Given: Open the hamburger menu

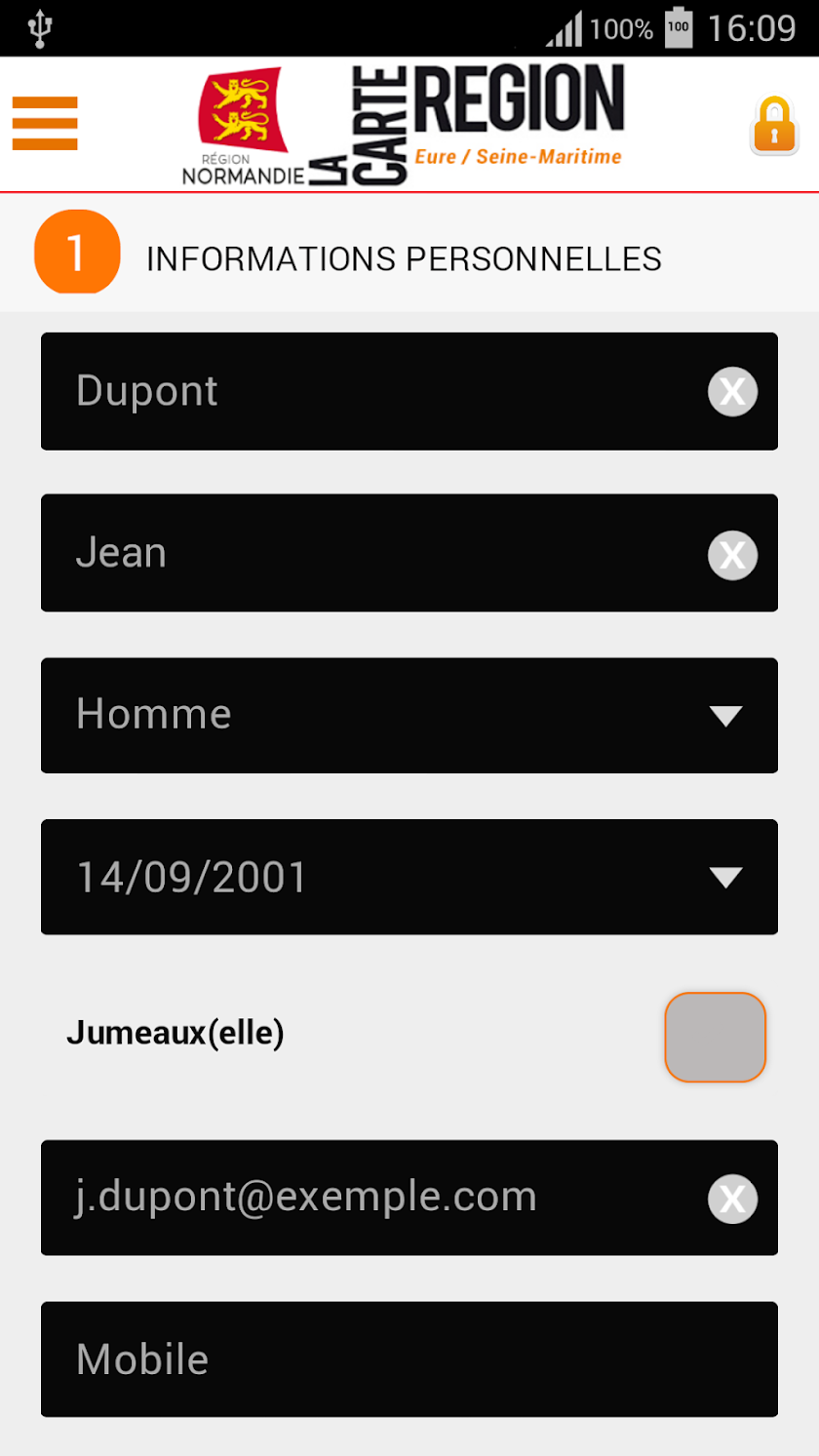Looking at the screenshot, I should tap(45, 124).
